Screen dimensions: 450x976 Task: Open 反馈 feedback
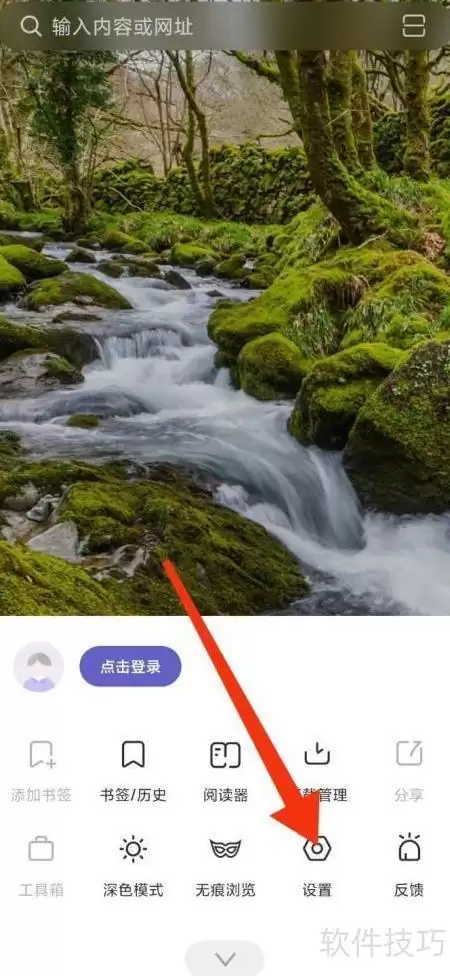click(x=409, y=865)
